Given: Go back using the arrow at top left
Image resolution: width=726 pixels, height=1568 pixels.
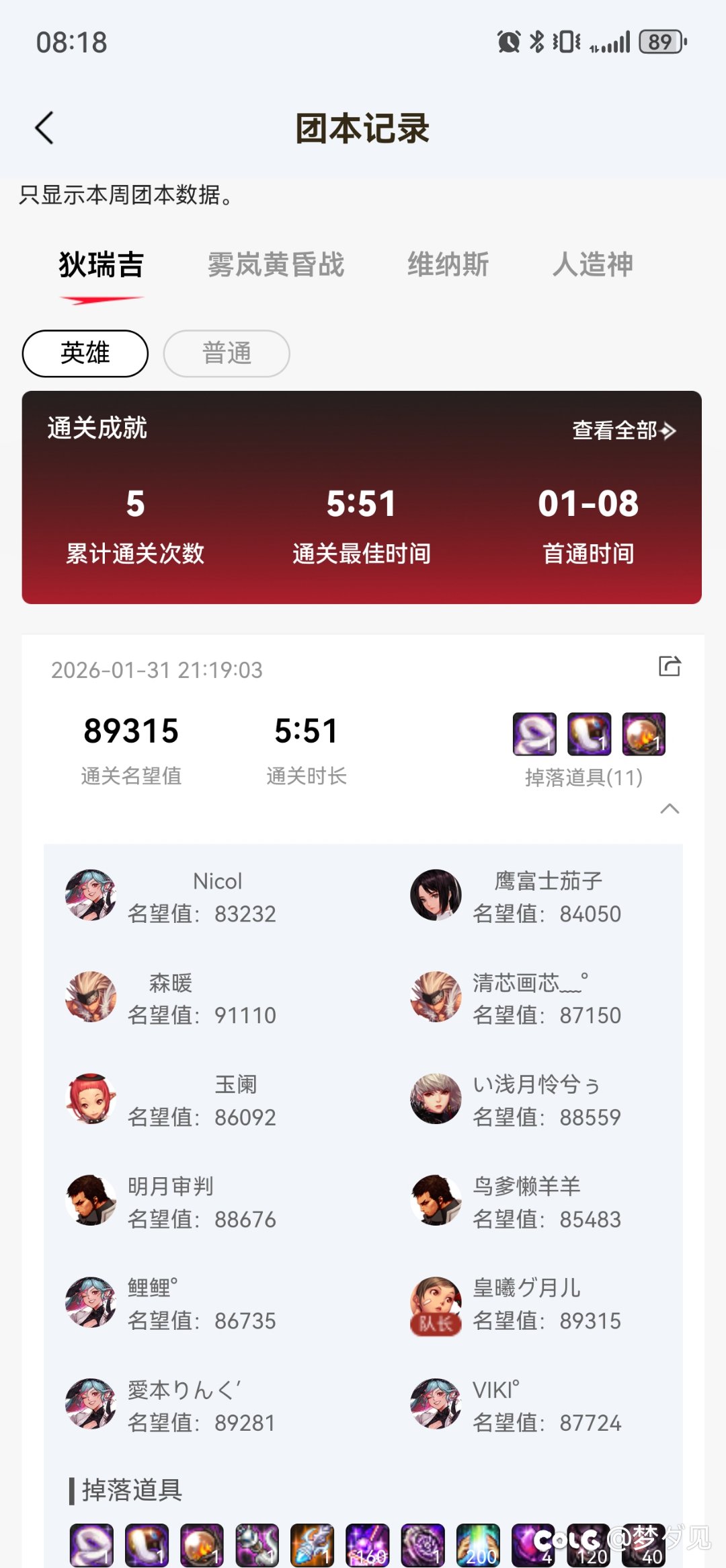Looking at the screenshot, I should tap(44, 126).
